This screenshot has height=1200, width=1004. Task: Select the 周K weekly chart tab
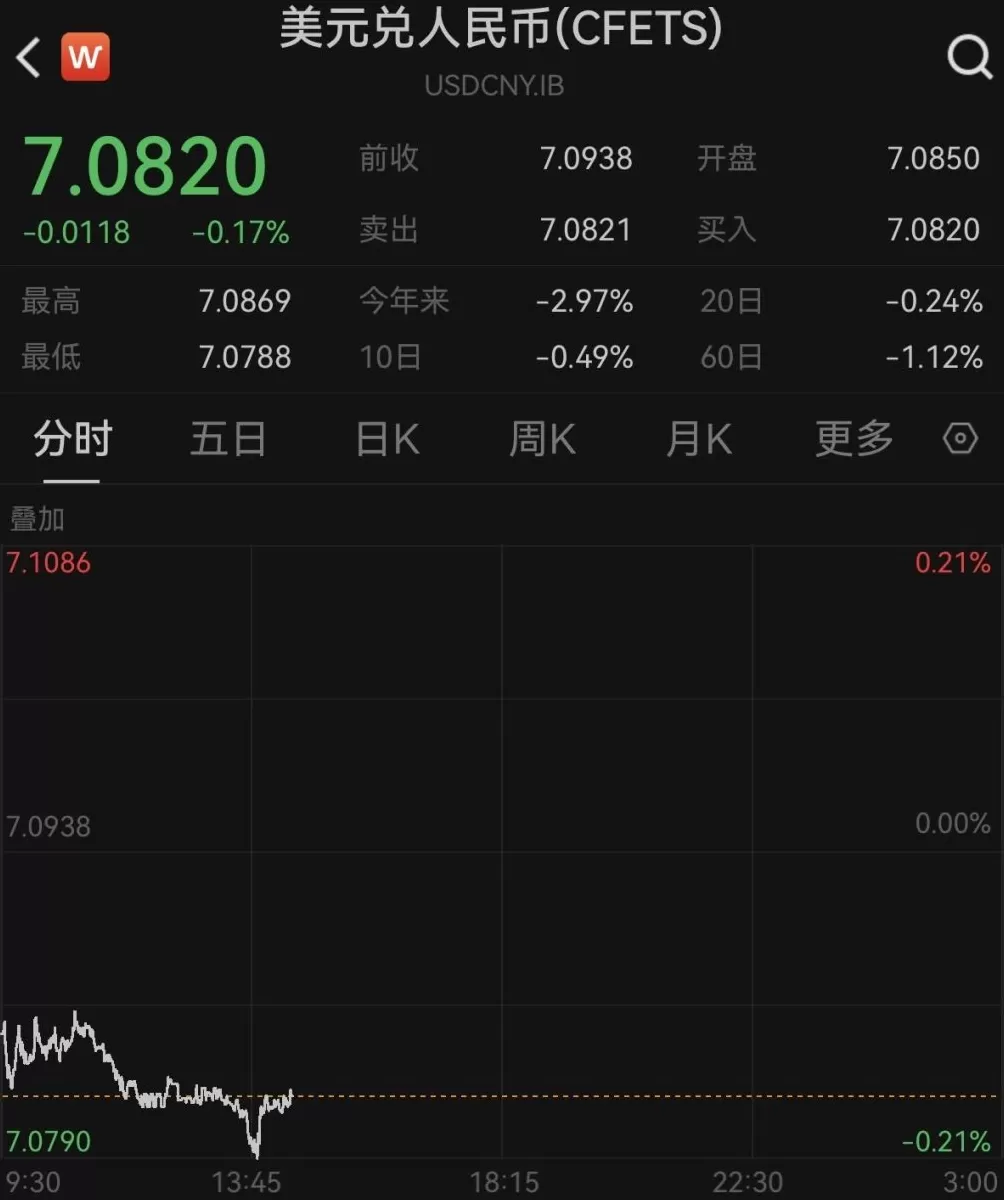(542, 438)
